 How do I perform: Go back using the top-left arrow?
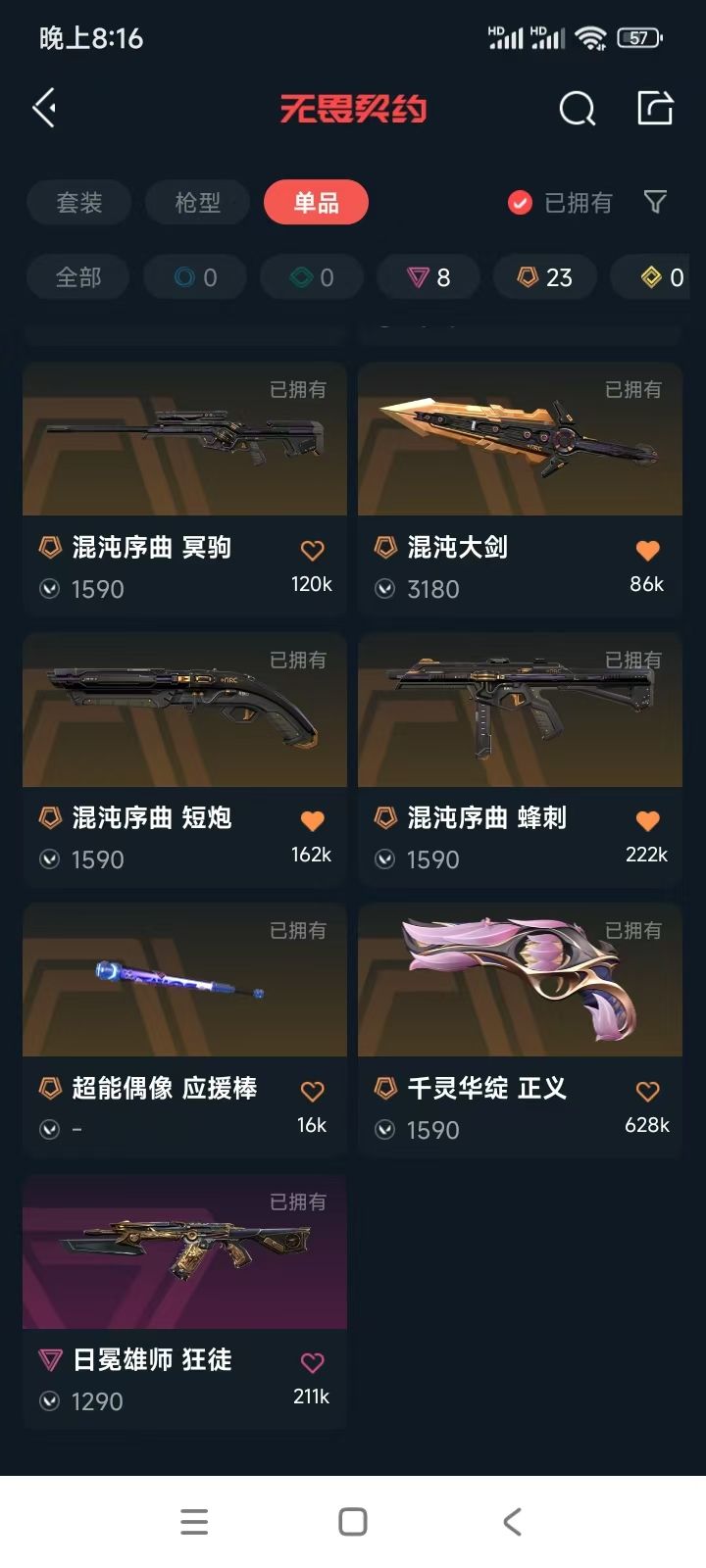pyautogui.click(x=45, y=108)
